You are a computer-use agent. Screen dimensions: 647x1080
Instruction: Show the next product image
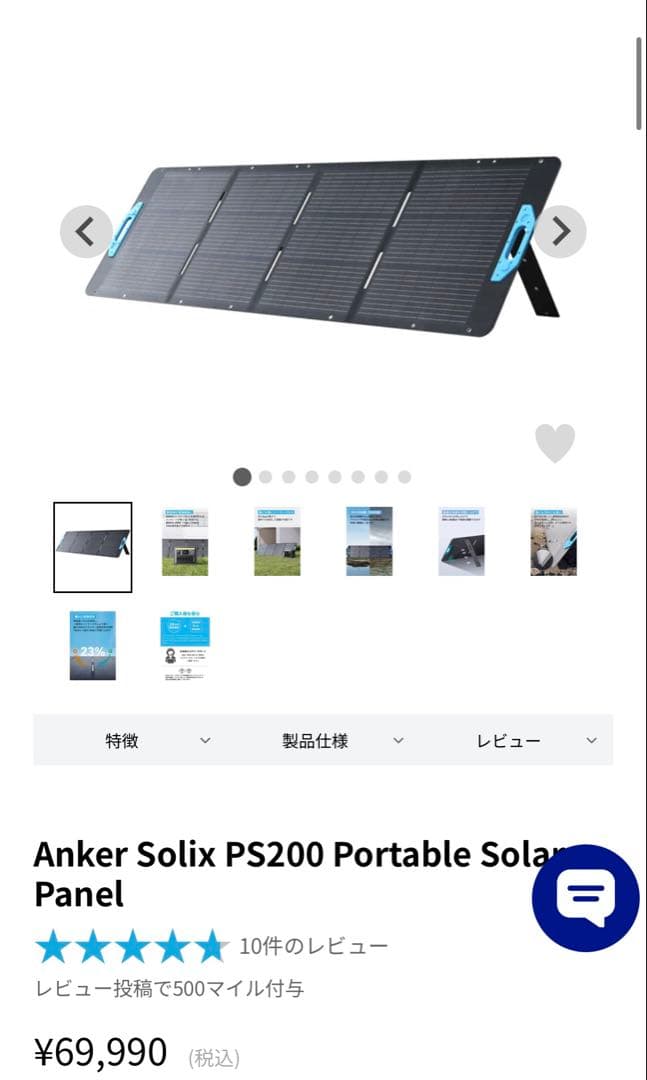[560, 232]
